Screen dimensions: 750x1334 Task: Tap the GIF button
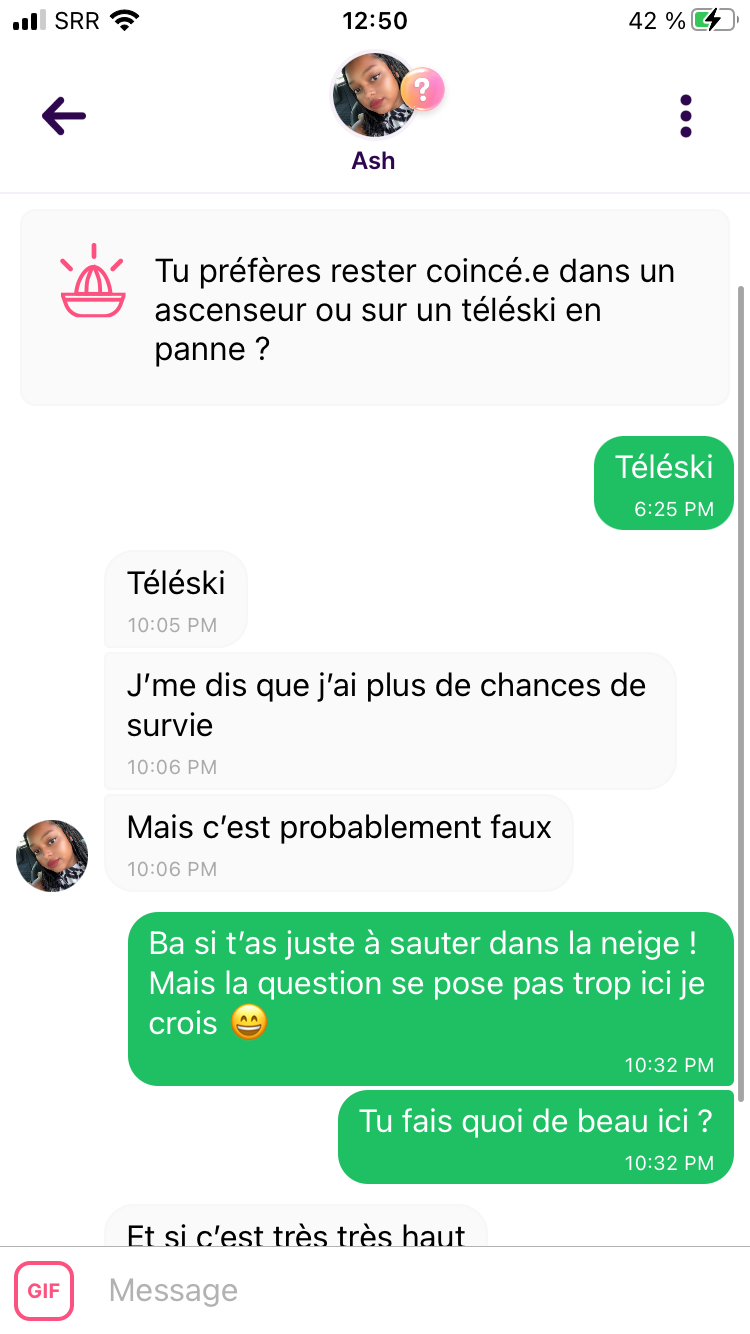pyautogui.click(x=44, y=1290)
